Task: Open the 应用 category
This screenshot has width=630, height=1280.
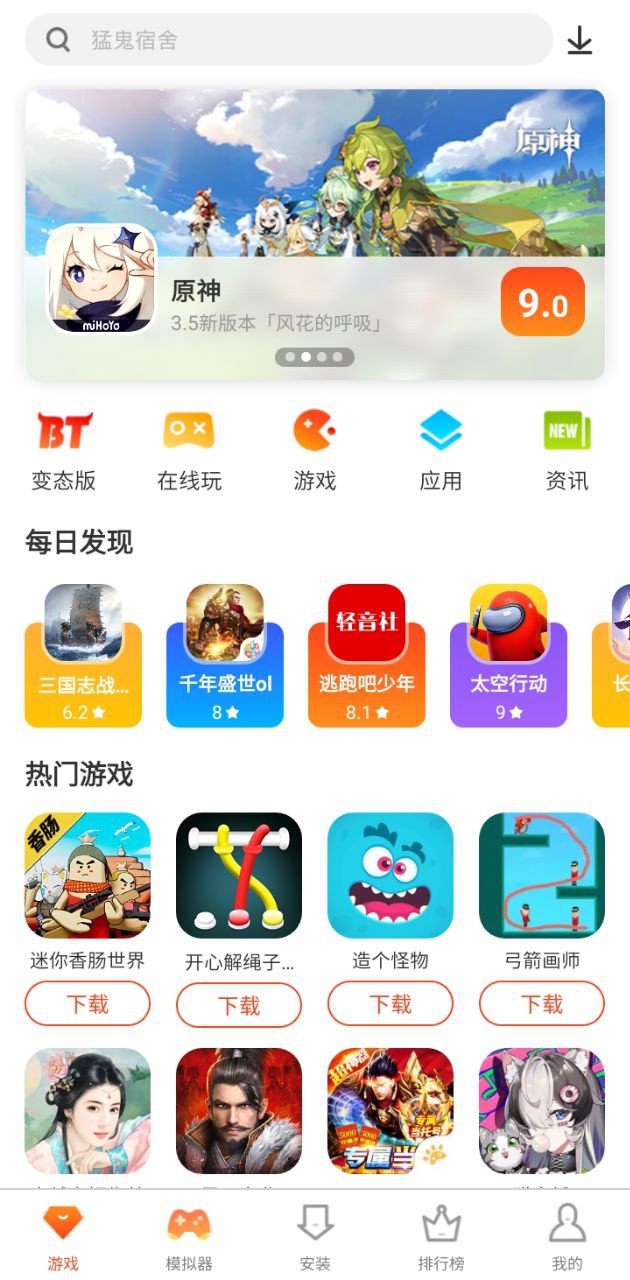Action: (441, 450)
